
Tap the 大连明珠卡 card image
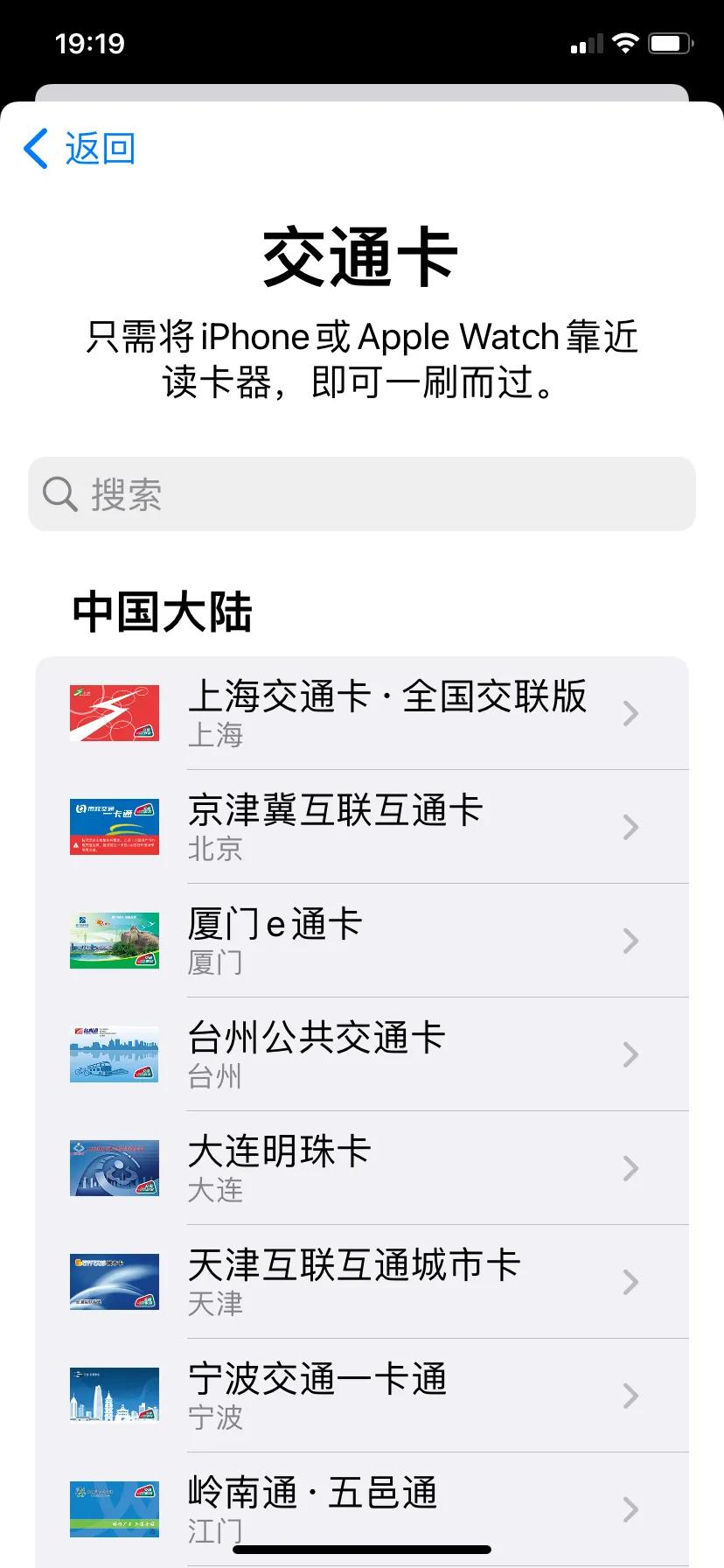pos(114,1168)
